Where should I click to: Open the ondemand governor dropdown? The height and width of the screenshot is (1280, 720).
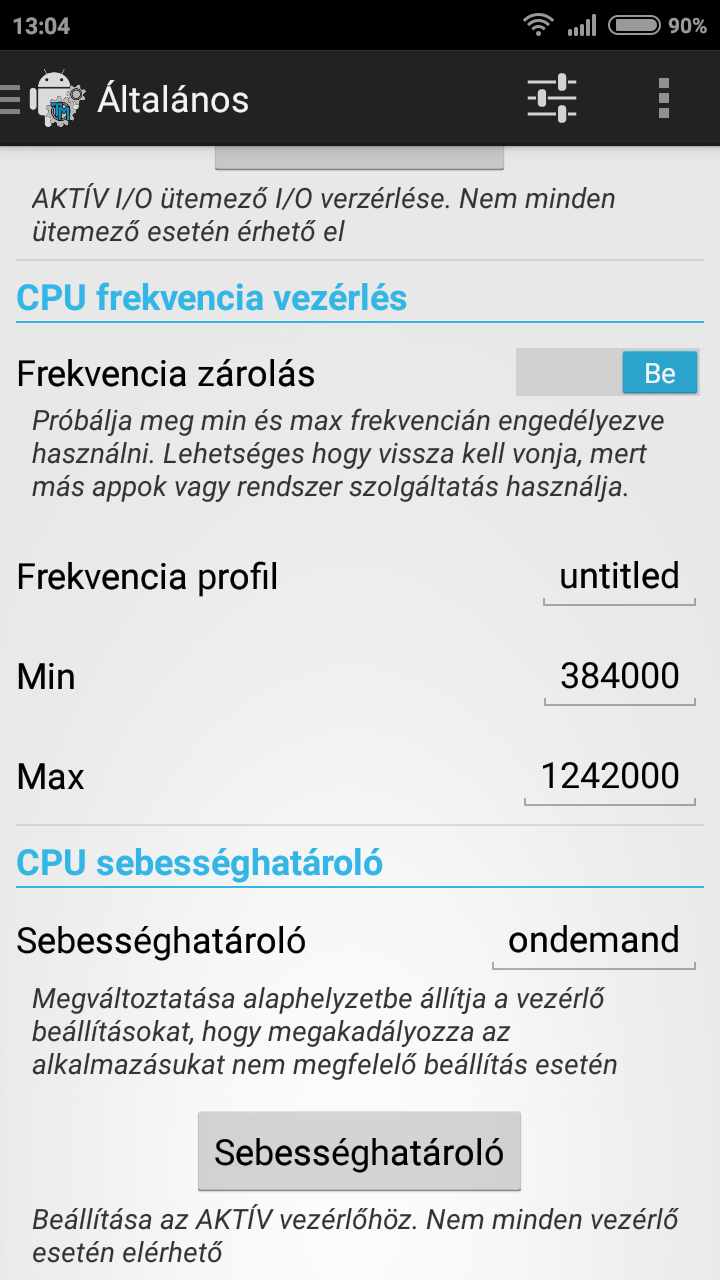[594, 941]
